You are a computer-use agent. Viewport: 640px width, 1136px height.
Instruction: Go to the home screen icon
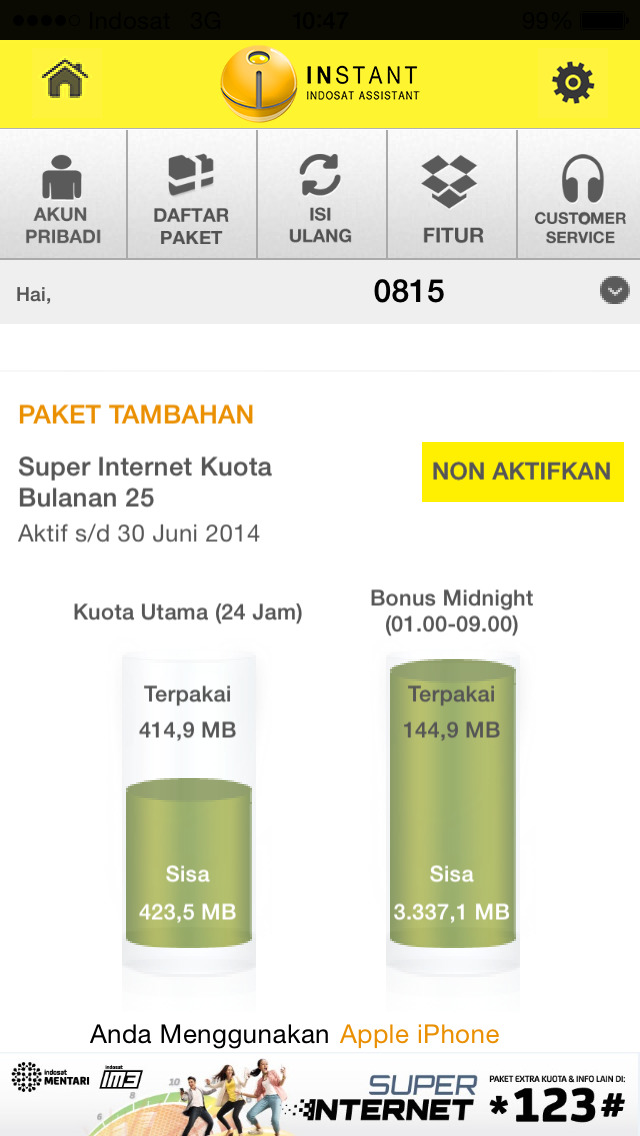click(65, 82)
